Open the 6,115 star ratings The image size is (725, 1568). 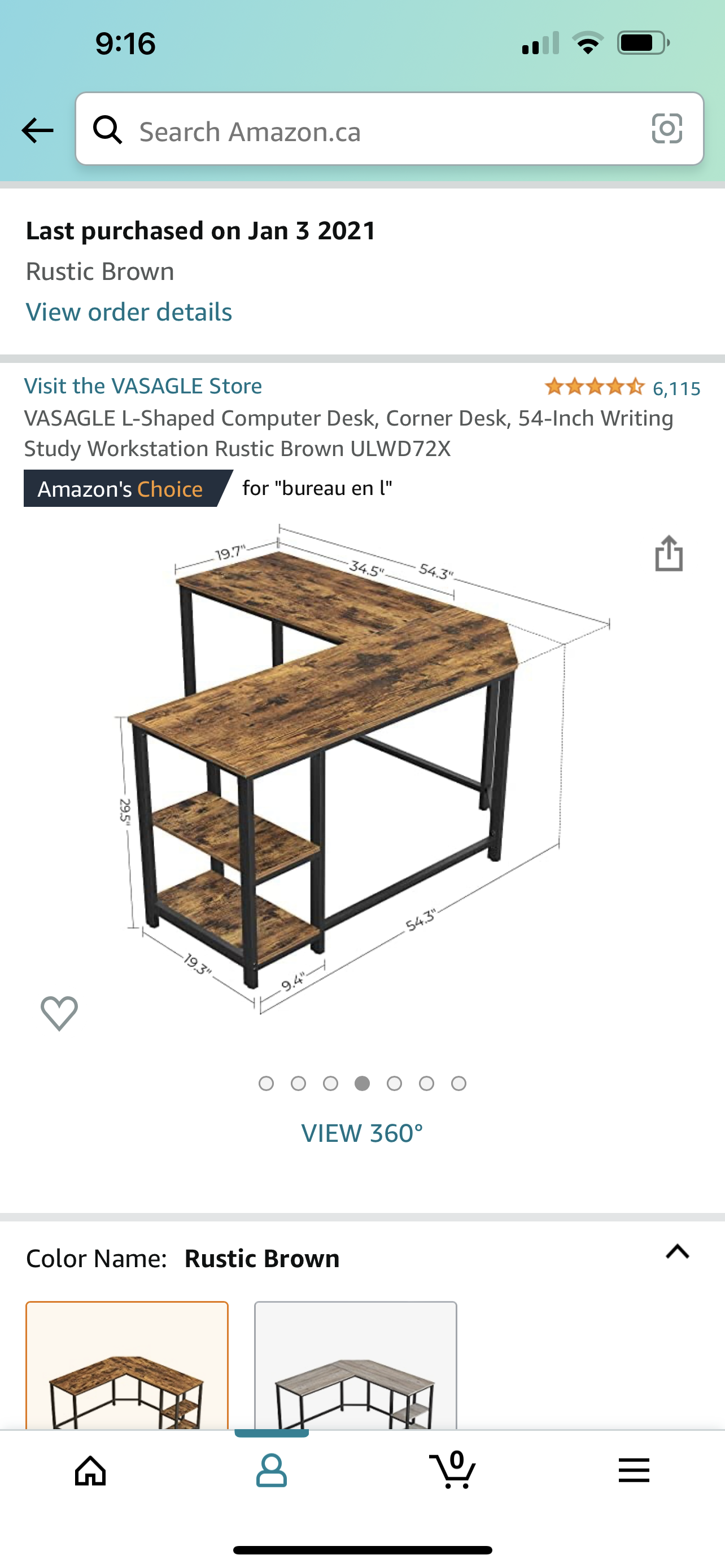tap(622, 387)
